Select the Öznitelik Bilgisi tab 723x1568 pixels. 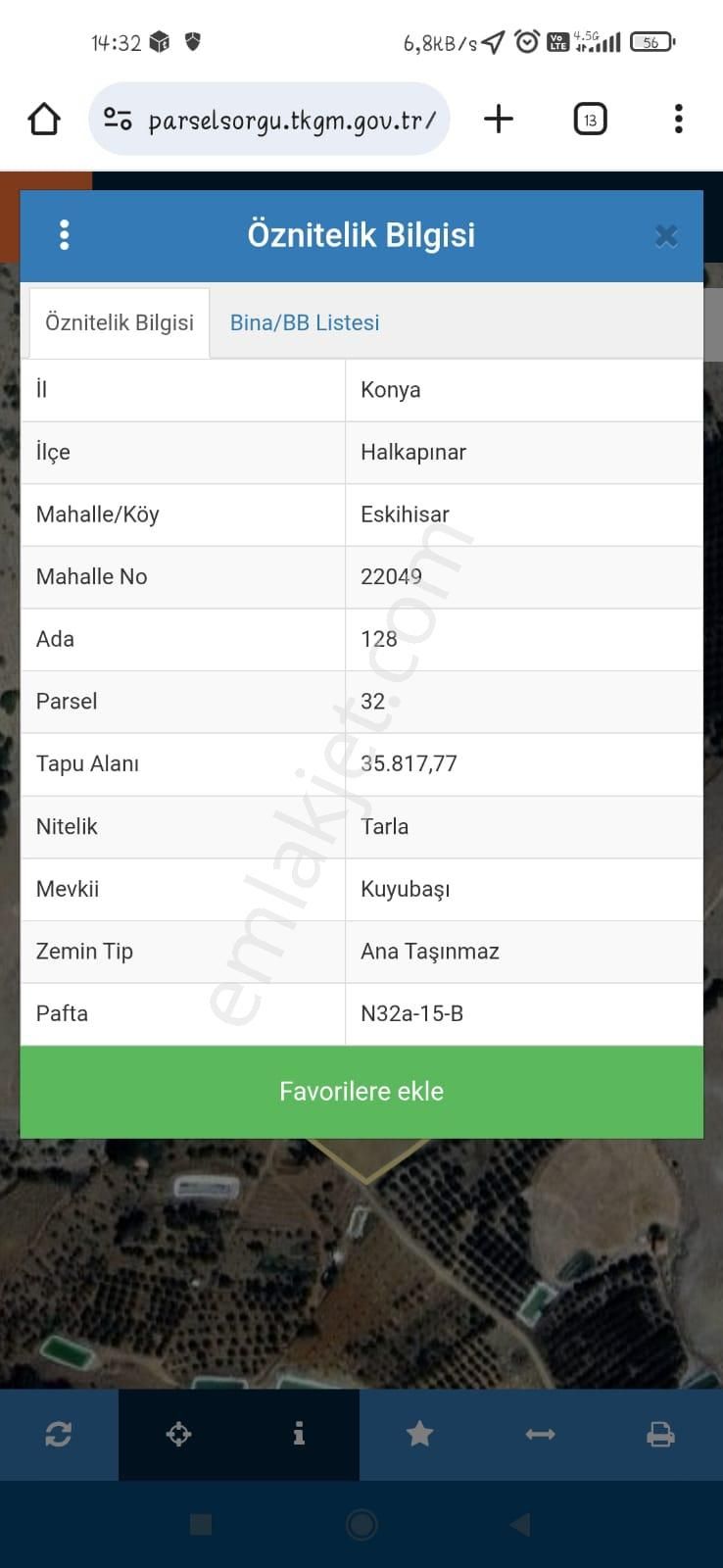tap(120, 323)
